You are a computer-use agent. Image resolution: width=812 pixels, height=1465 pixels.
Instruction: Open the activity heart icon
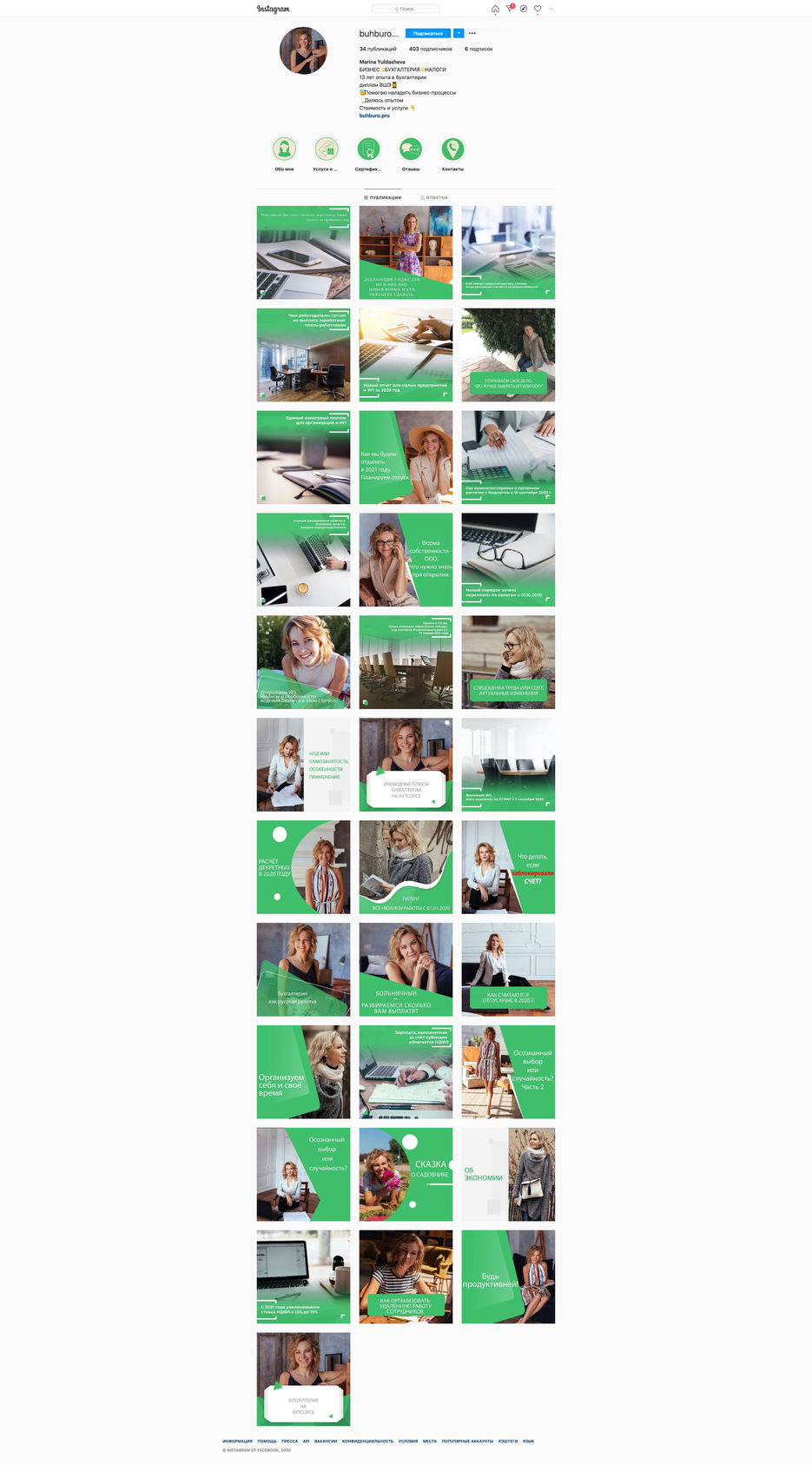[x=538, y=9]
